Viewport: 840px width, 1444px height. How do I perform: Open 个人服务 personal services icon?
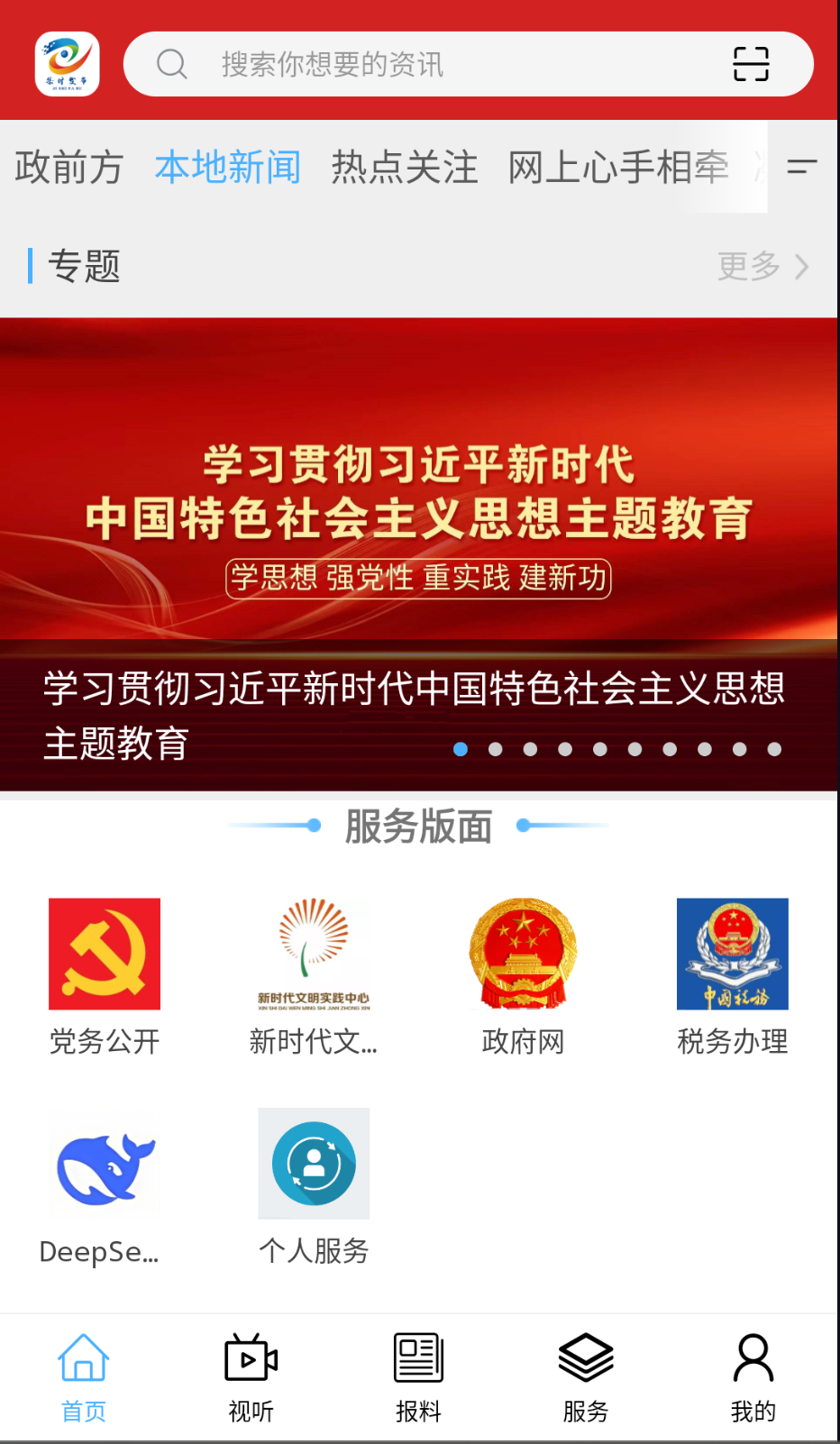(x=314, y=1164)
